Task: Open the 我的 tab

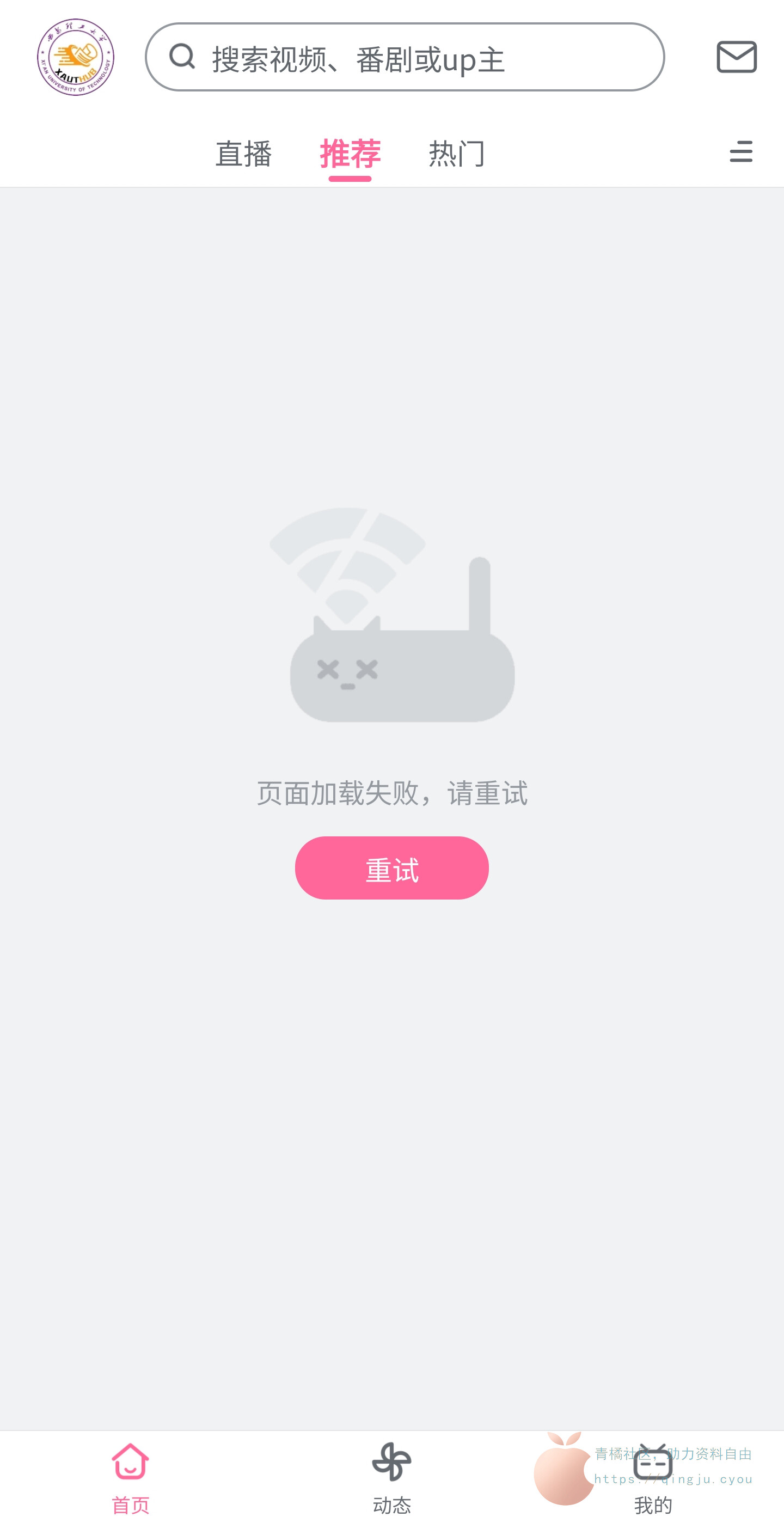Action: coord(653,1478)
